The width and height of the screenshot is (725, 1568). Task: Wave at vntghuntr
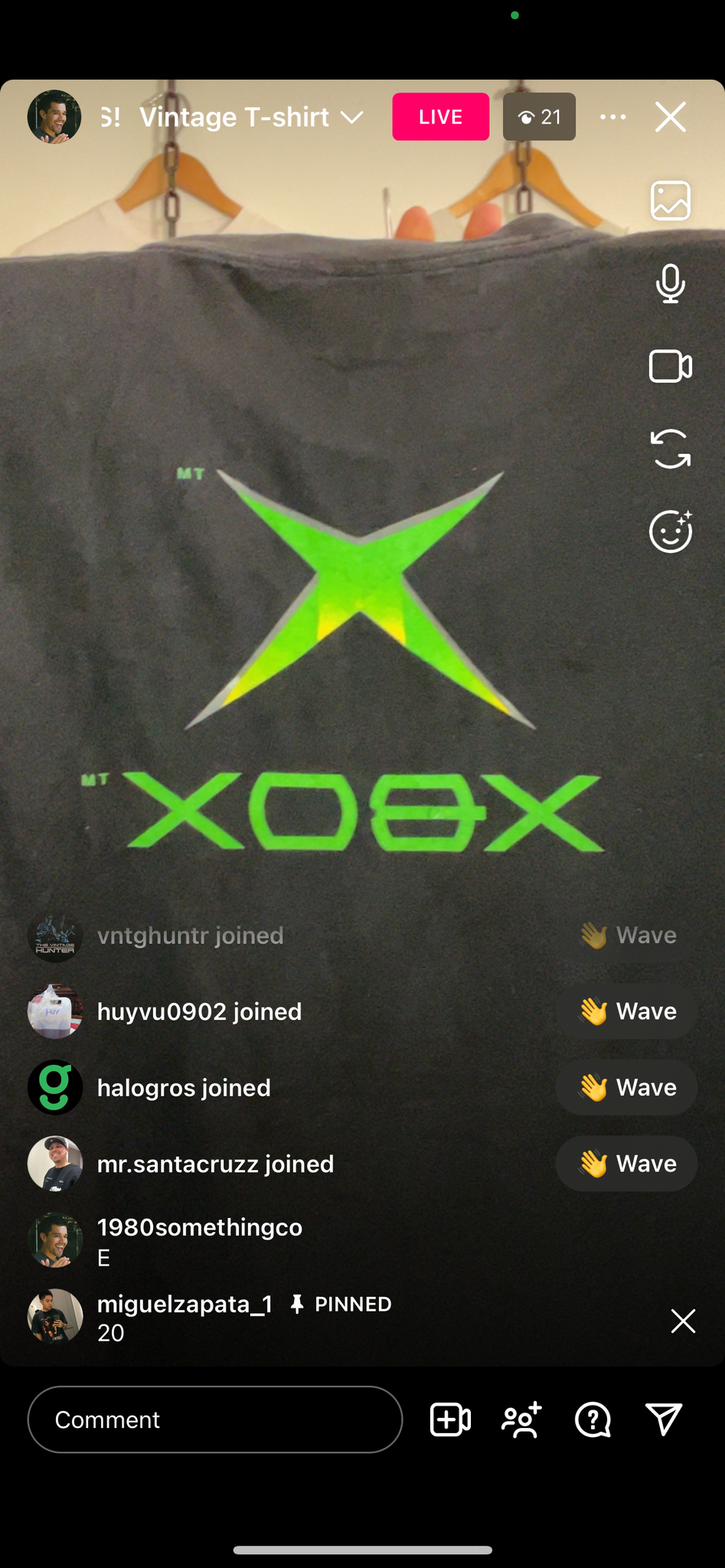tap(626, 936)
